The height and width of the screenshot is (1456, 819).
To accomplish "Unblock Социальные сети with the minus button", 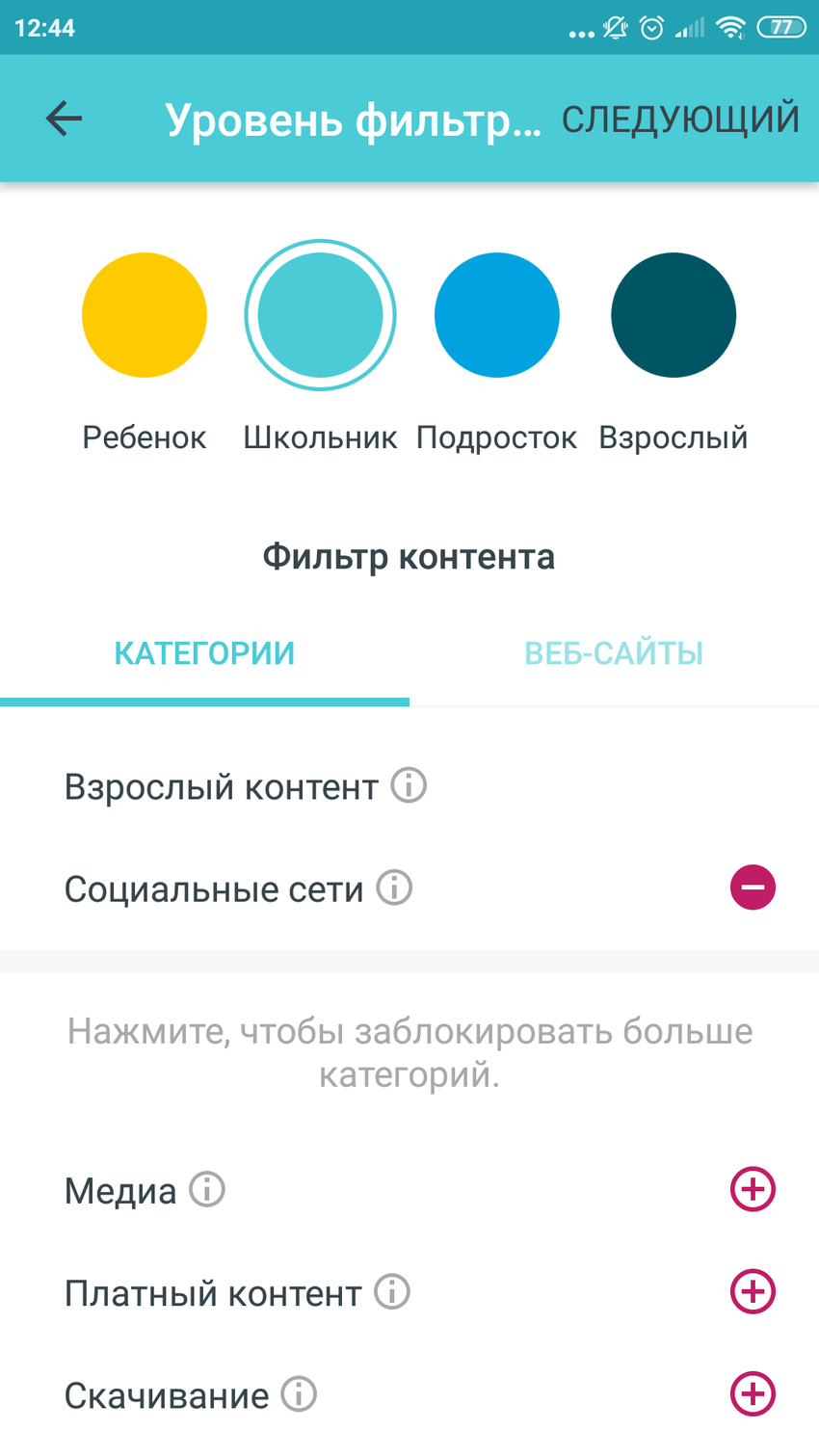I will tap(753, 887).
